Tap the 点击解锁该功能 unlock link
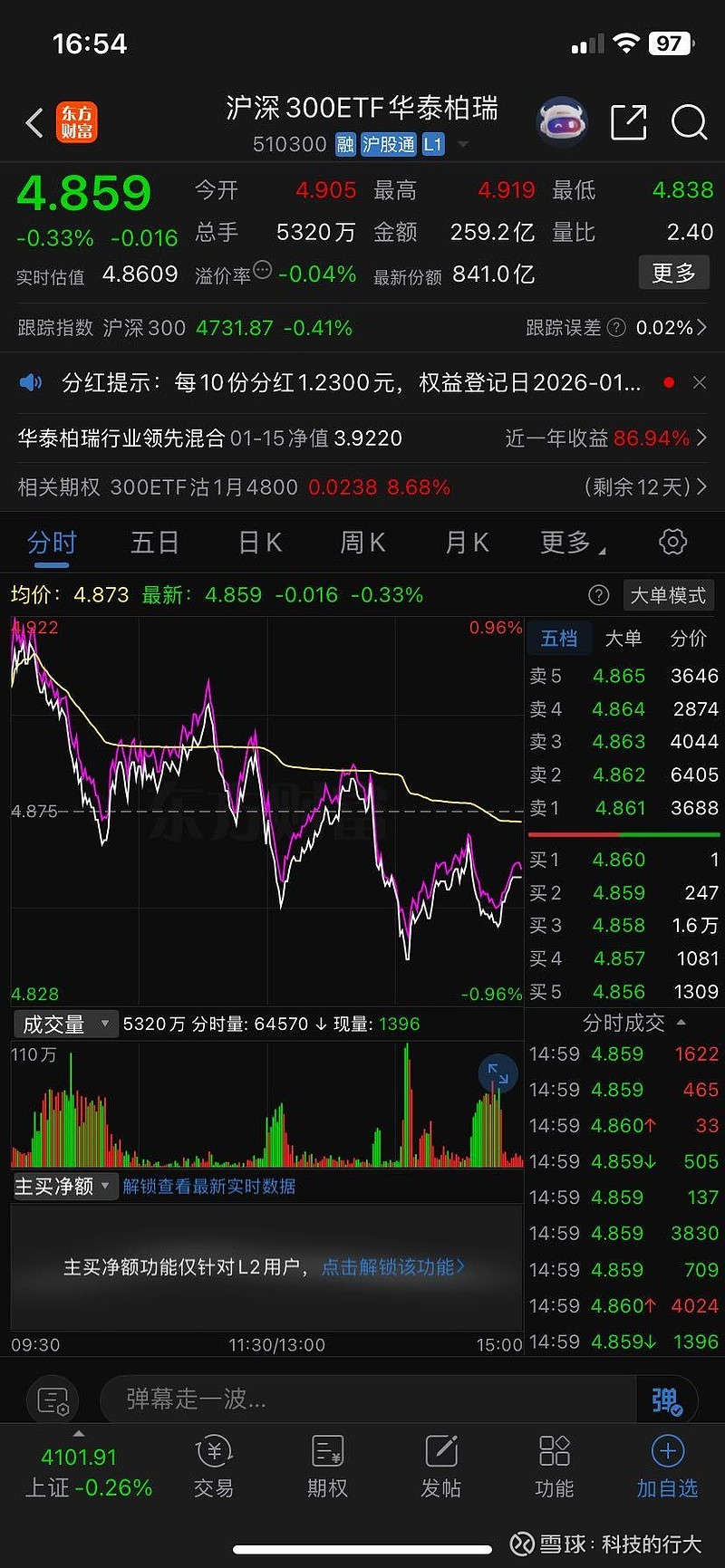 pos(390,1267)
